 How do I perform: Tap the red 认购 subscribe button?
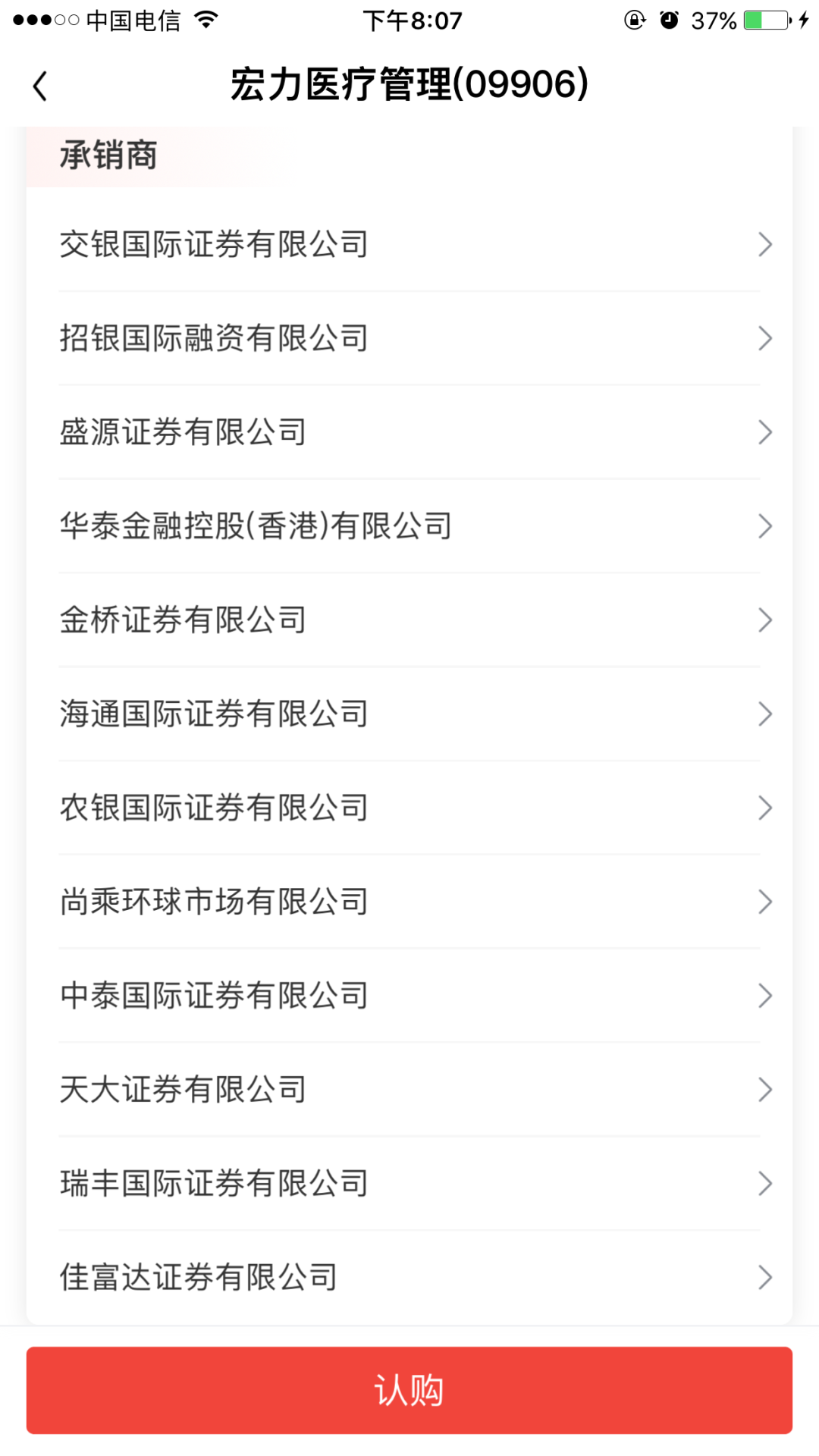(409, 1390)
